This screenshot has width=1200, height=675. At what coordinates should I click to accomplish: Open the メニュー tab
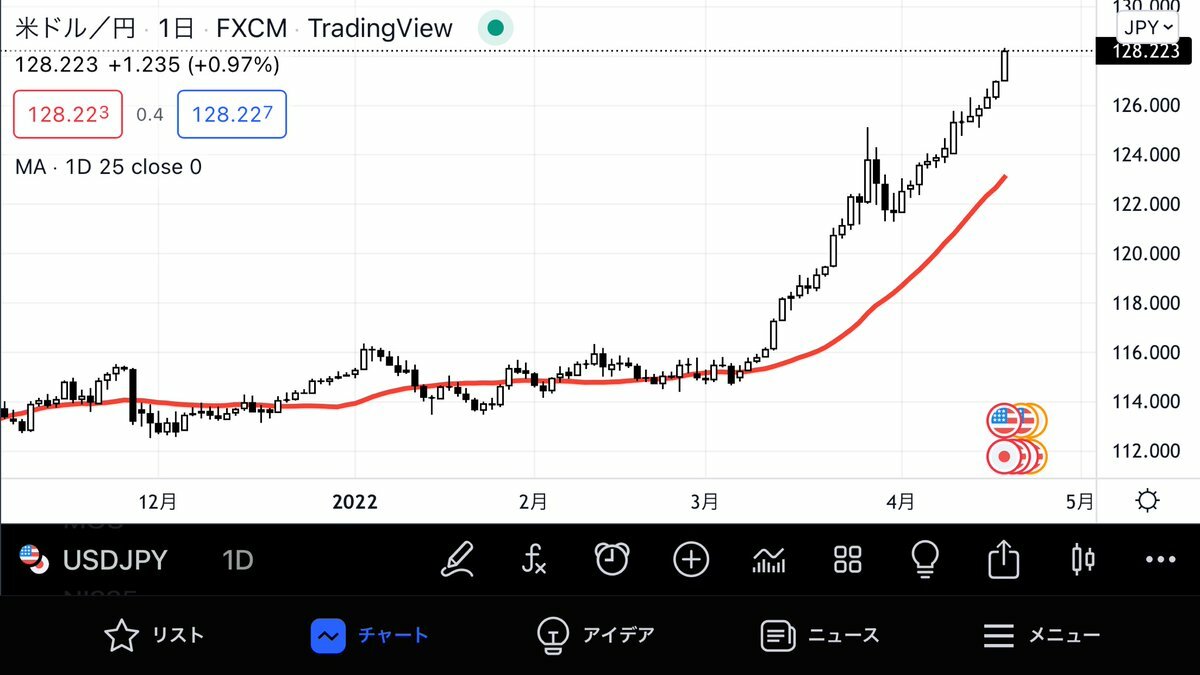click(x=1041, y=635)
